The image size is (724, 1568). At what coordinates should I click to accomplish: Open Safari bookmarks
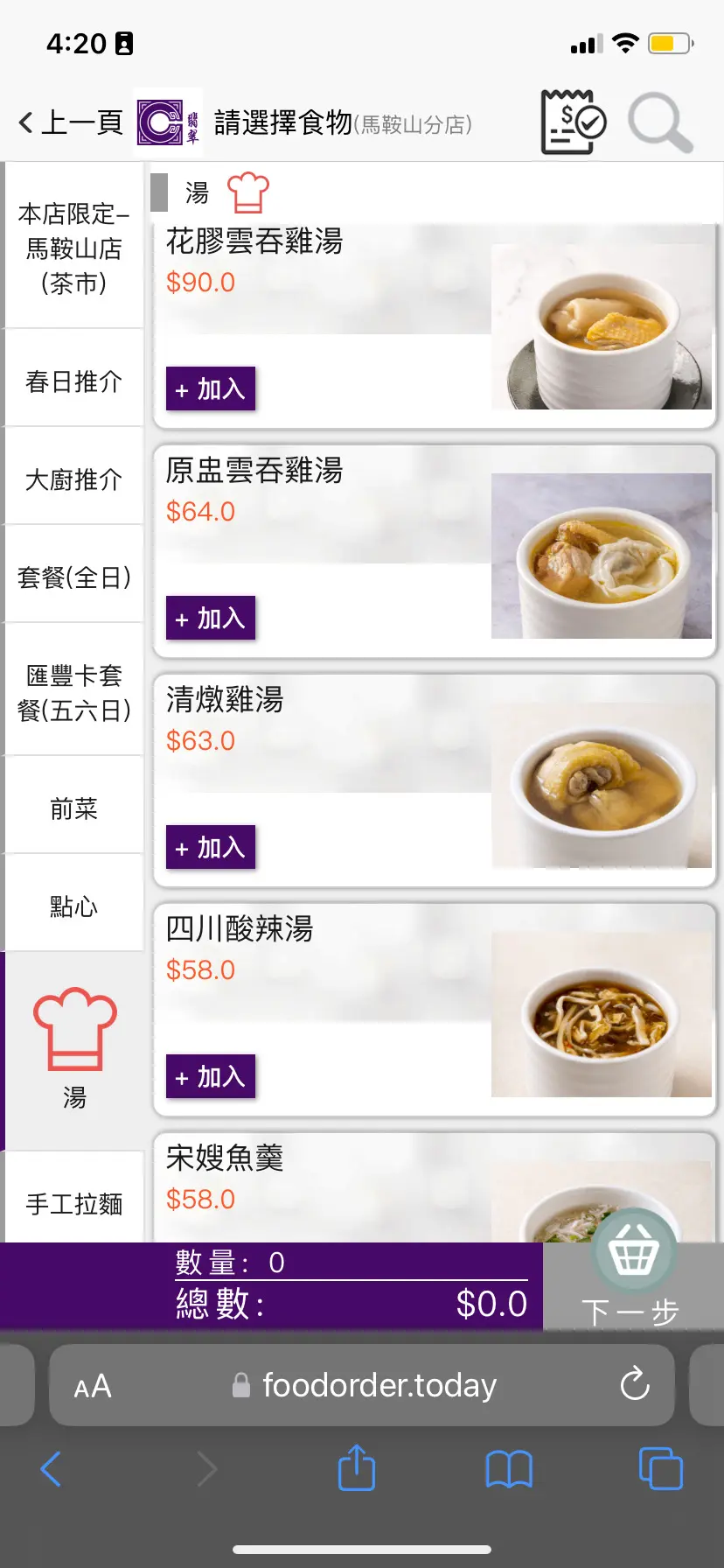509,1468
